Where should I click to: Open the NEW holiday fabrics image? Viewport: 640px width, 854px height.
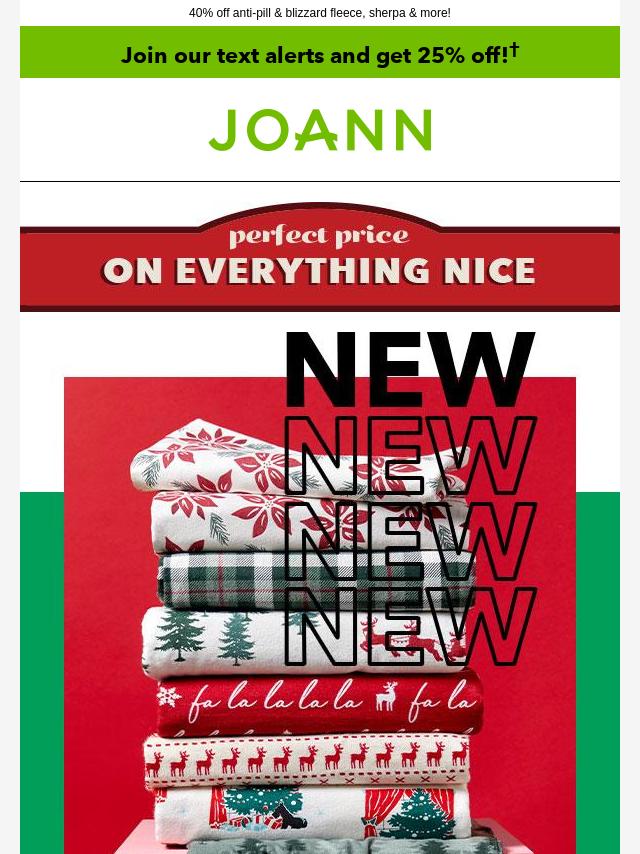click(319, 600)
